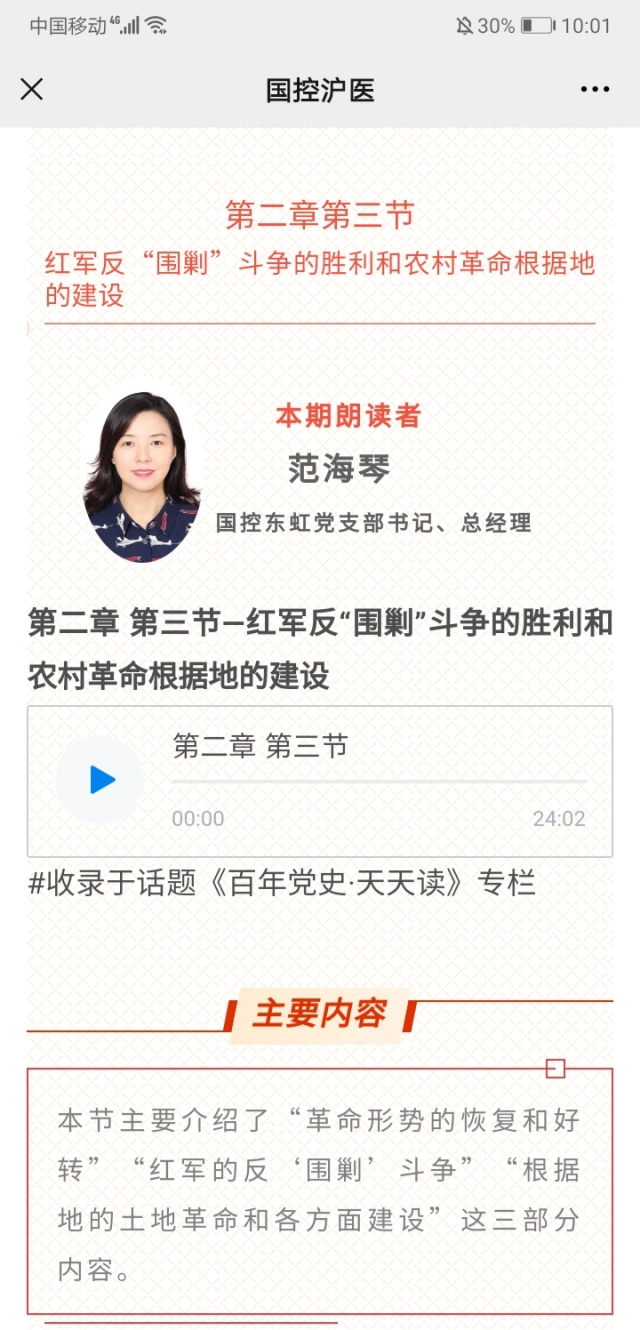The height and width of the screenshot is (1330, 640).
Task: Open the 百年党史·天天读 topic link
Action: point(282,883)
